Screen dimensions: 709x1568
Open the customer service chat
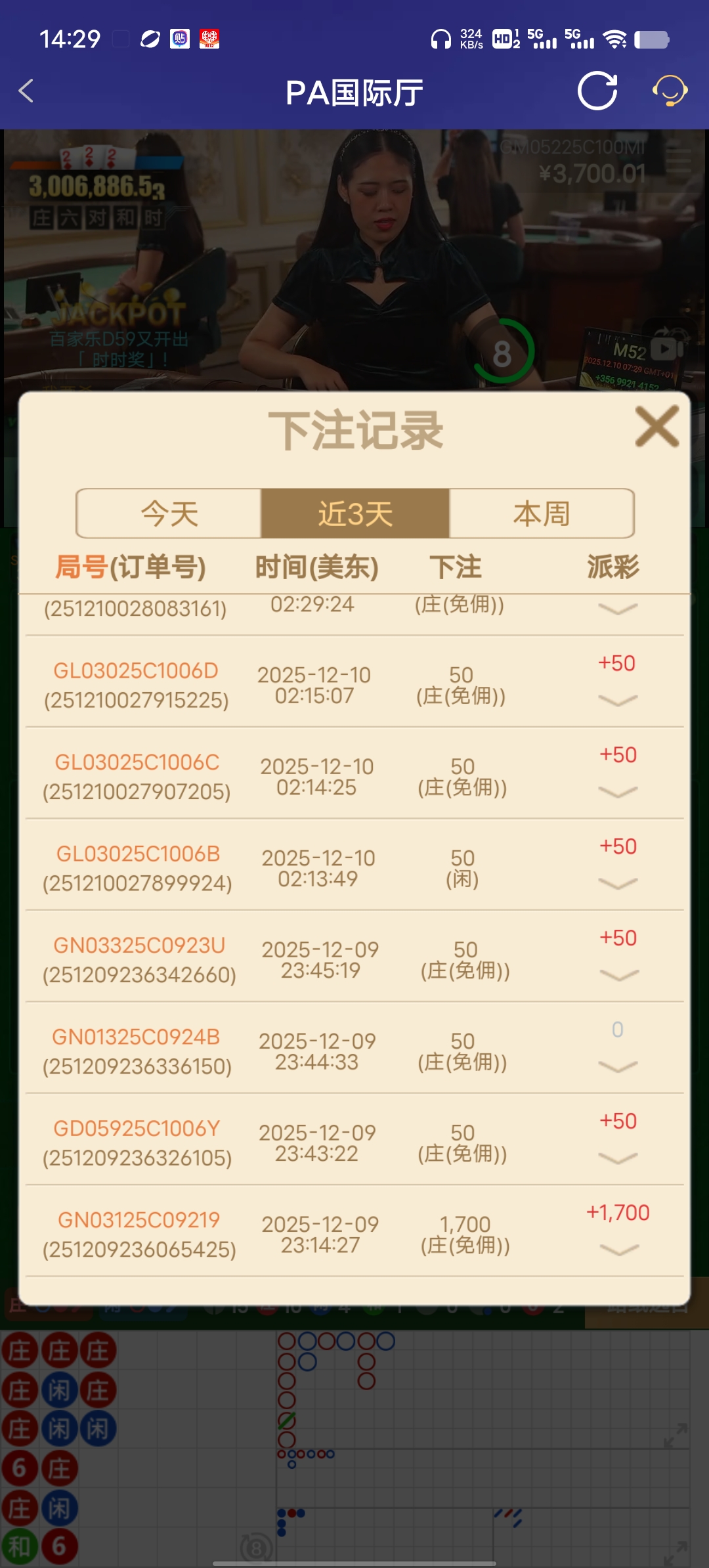coord(669,92)
